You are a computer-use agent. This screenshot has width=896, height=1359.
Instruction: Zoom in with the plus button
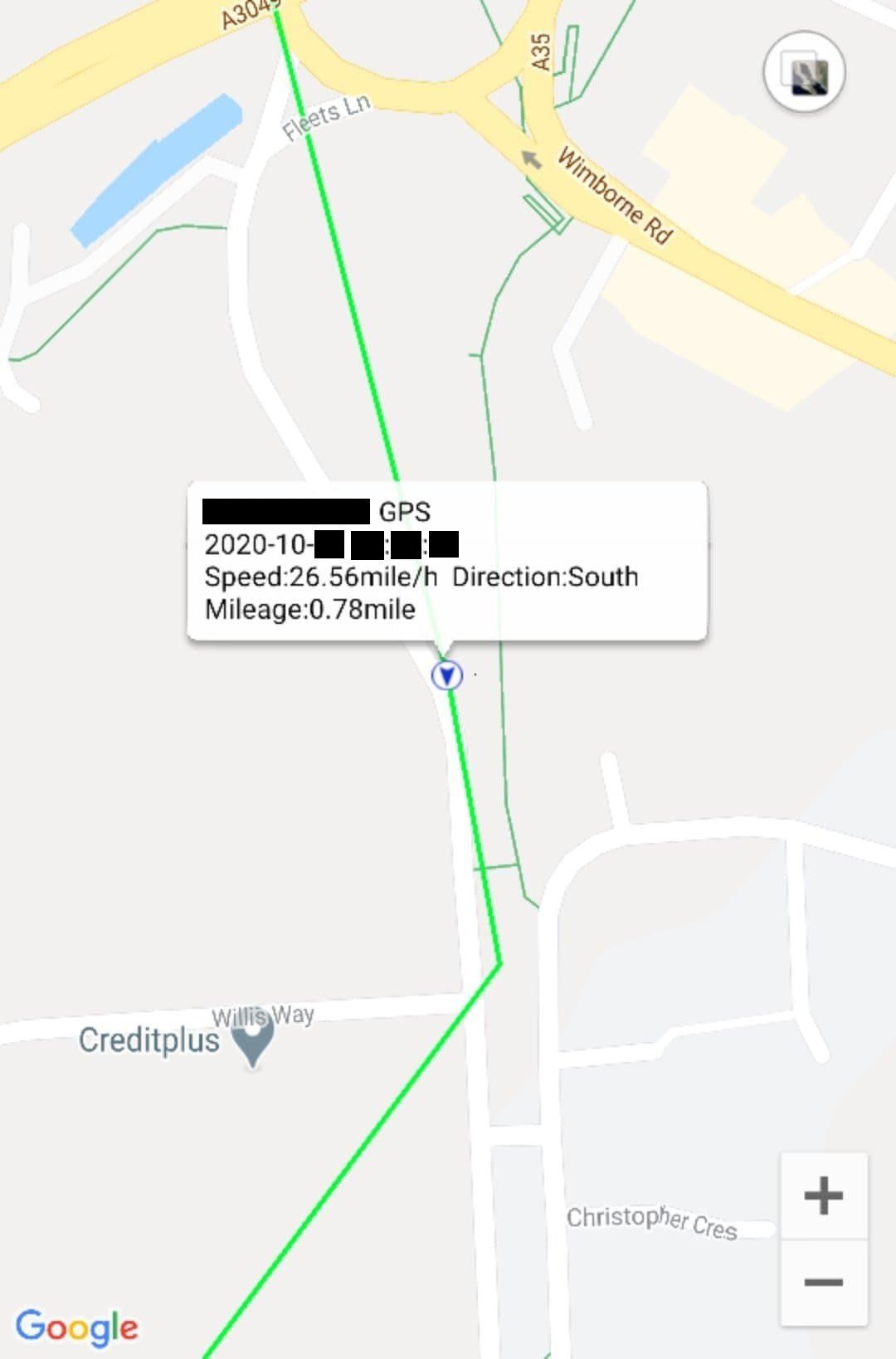[x=823, y=1196]
